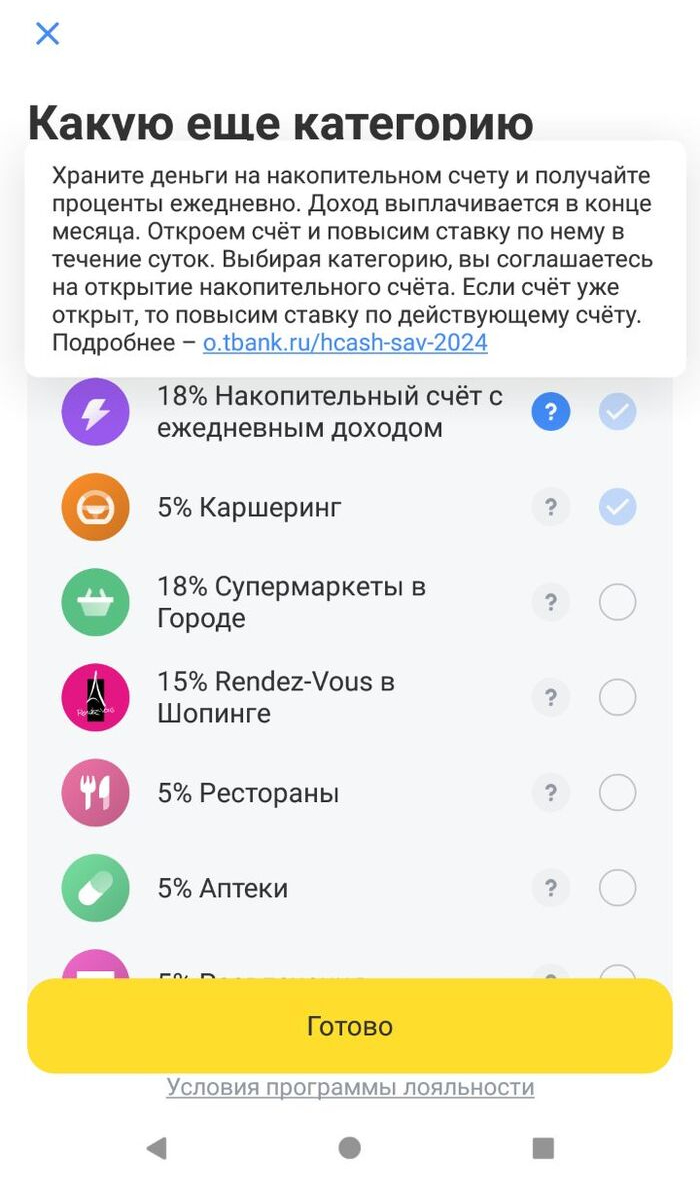Deselect the Каршеринг category
The width and height of the screenshot is (700, 1188).
(x=617, y=507)
